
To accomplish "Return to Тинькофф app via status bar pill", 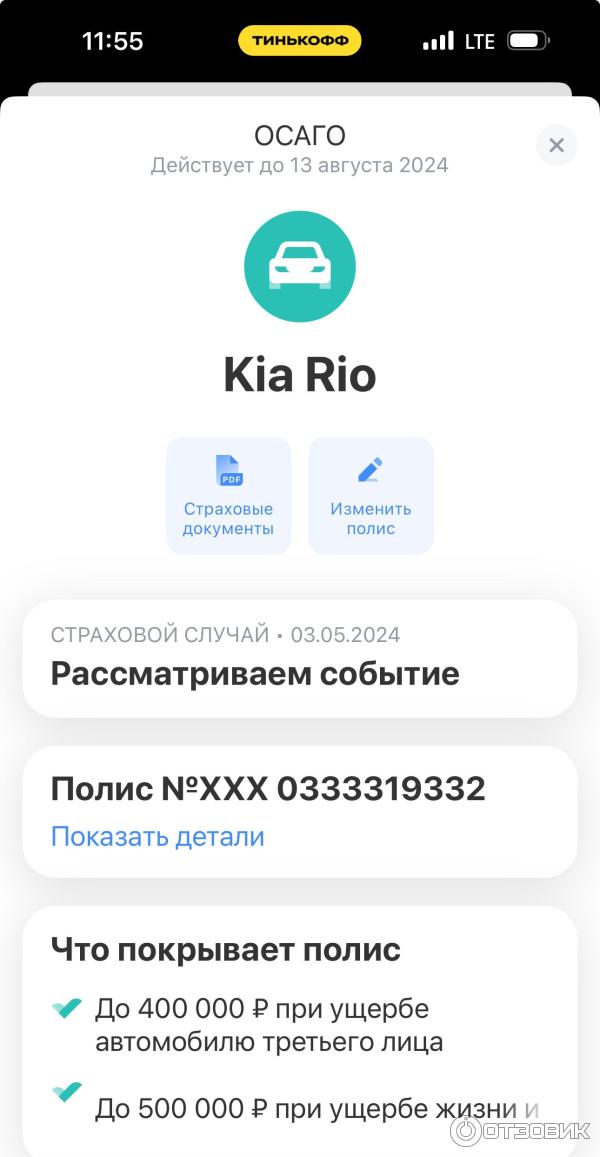I will tap(299, 41).
